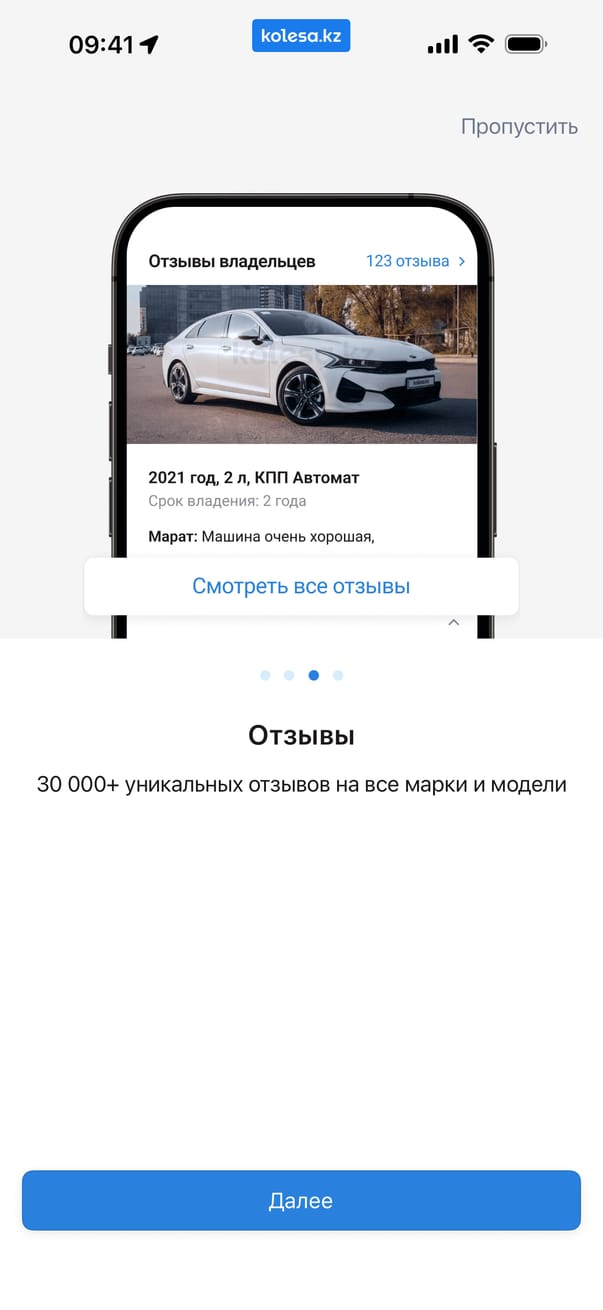This screenshot has height=1310, width=603.
Task: Tap the Далее button
Action: tap(301, 1200)
